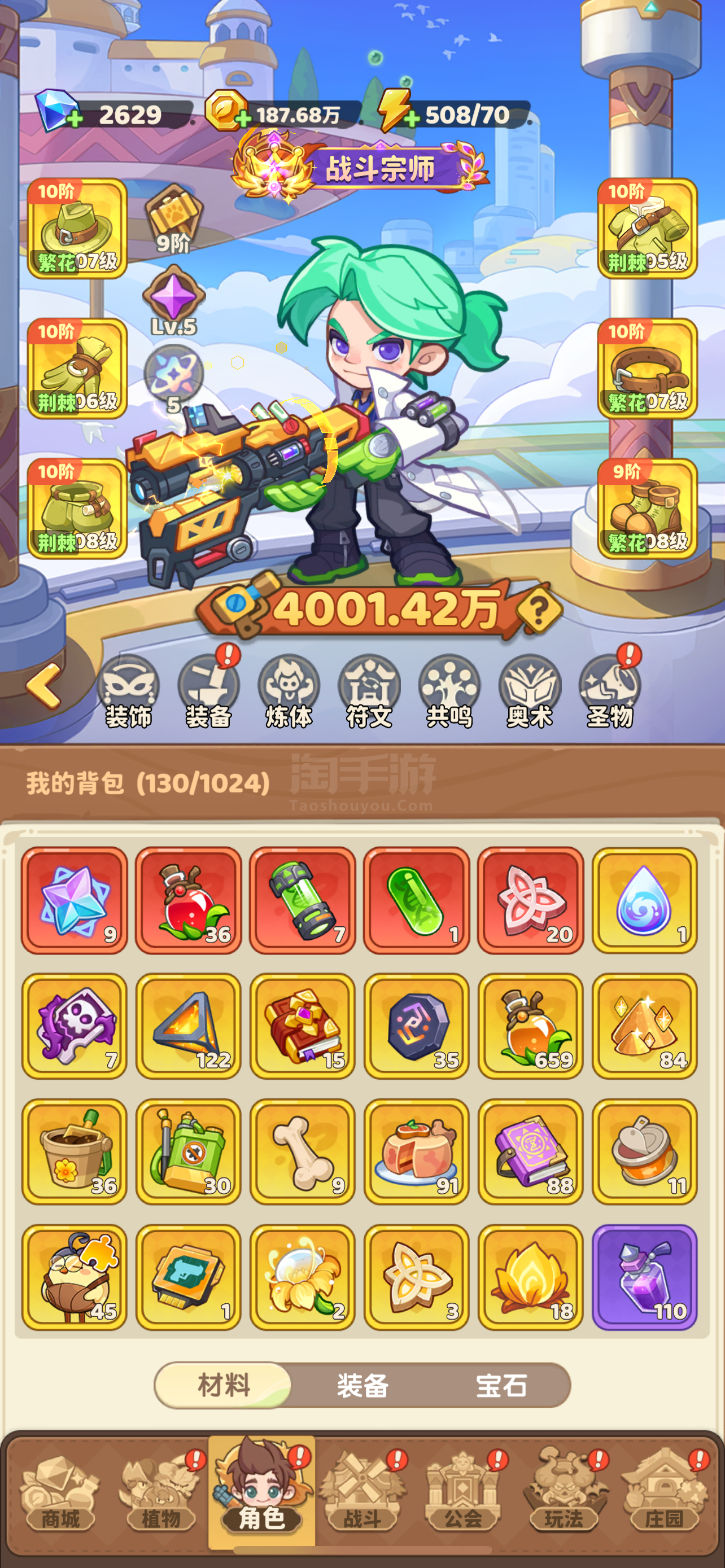Screen dimensions: 725x1568
Task: Inspect the equipped hat slot 繁花07级
Action: coord(77,228)
